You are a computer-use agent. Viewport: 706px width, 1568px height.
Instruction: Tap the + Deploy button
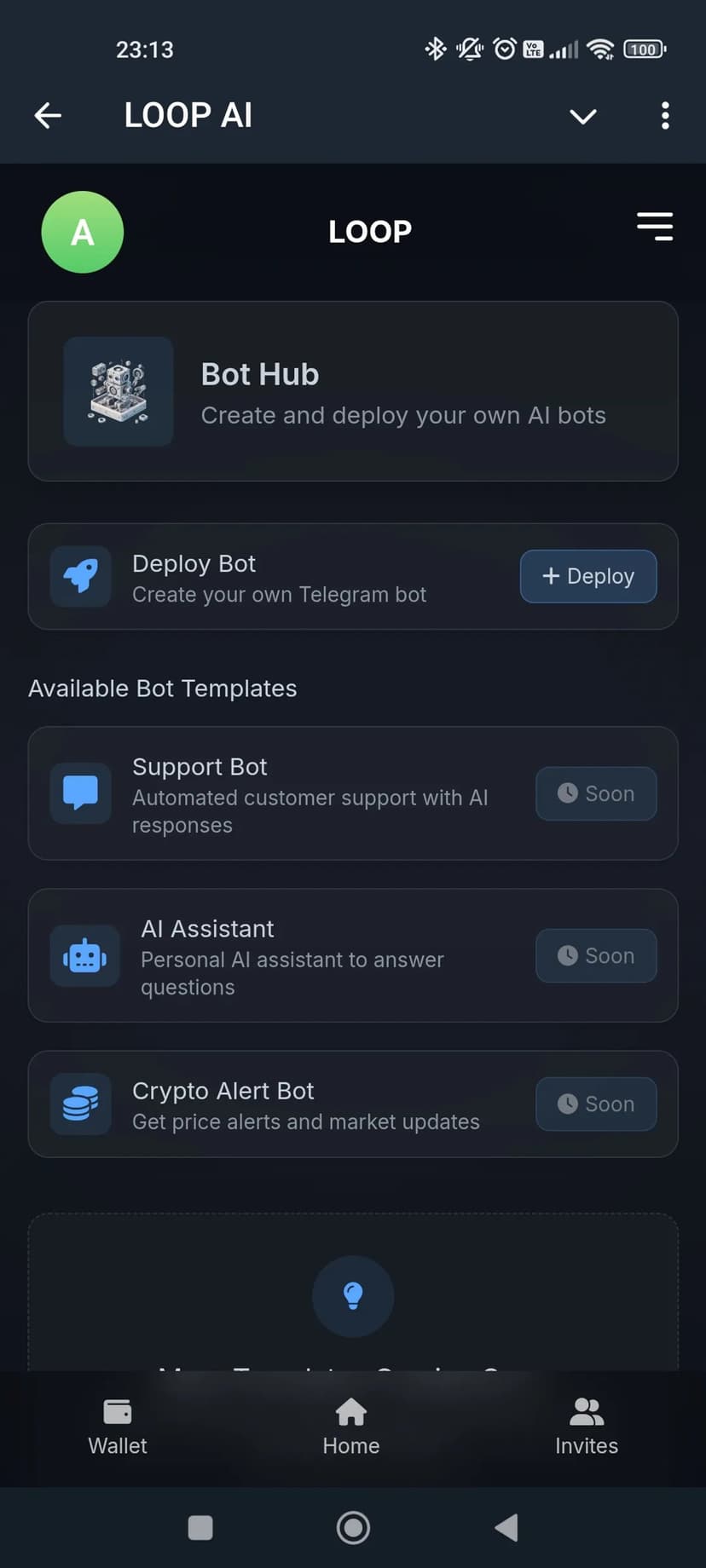click(x=588, y=577)
